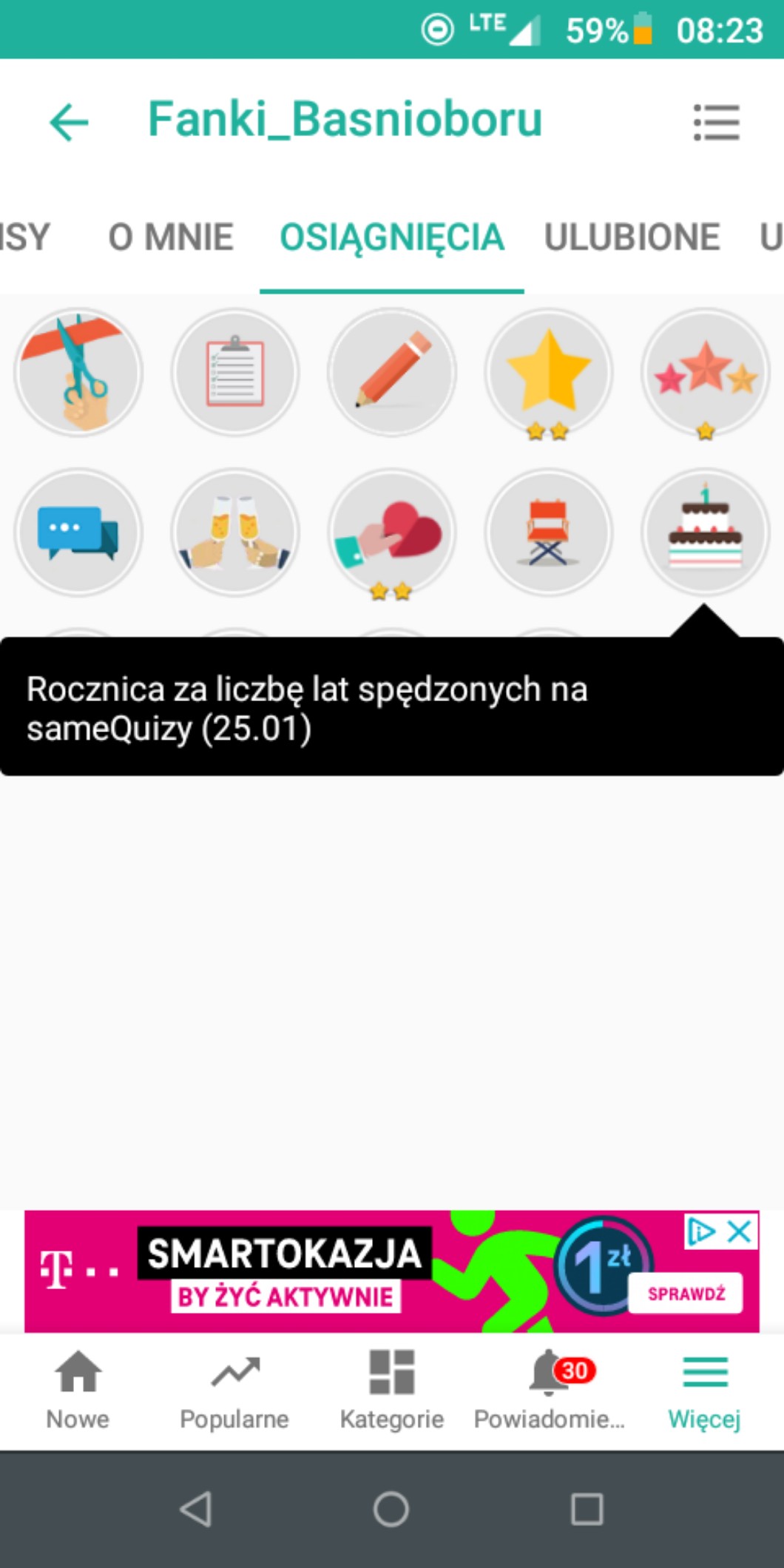Tap the hand with hearts badge
The image size is (784, 1568).
(392, 532)
